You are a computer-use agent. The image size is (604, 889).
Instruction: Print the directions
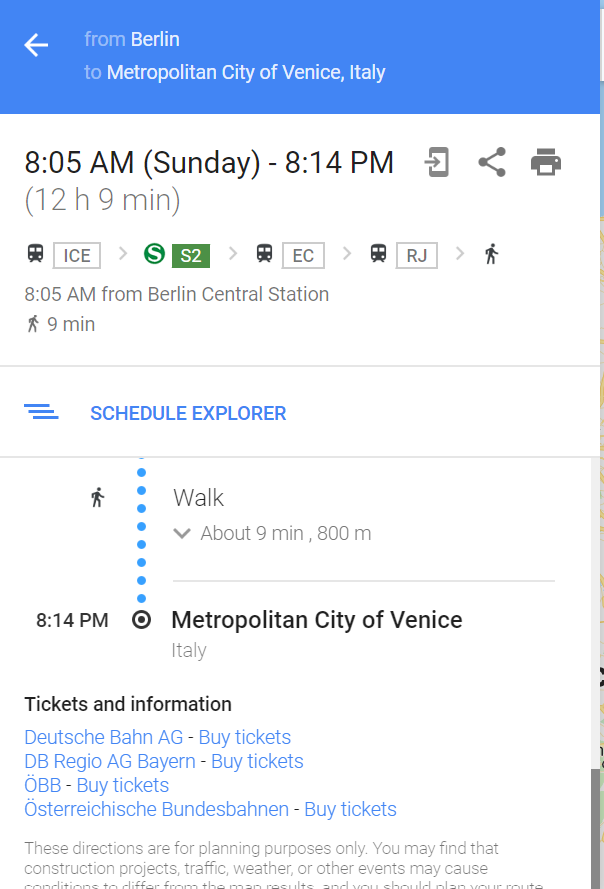(x=545, y=162)
